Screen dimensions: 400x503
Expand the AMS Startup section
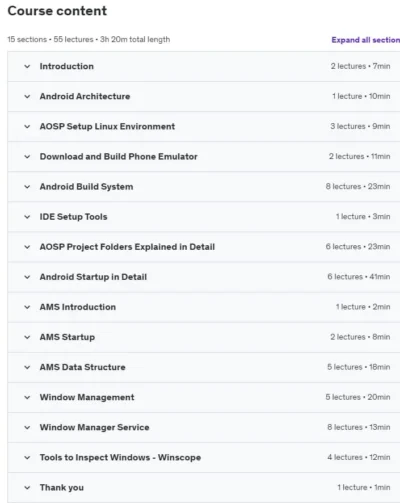[204, 337]
